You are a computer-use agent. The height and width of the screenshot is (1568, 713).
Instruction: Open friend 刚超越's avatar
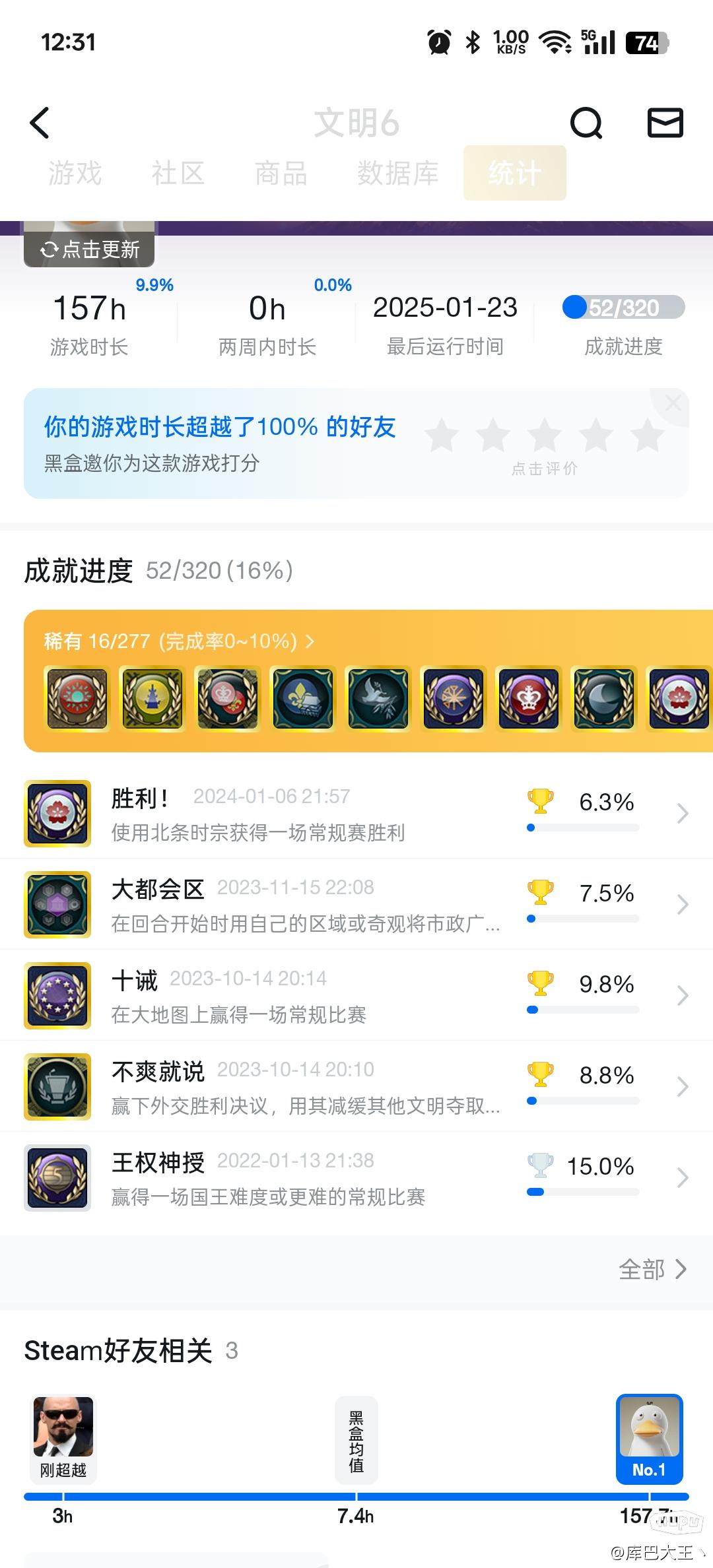[x=63, y=1427]
